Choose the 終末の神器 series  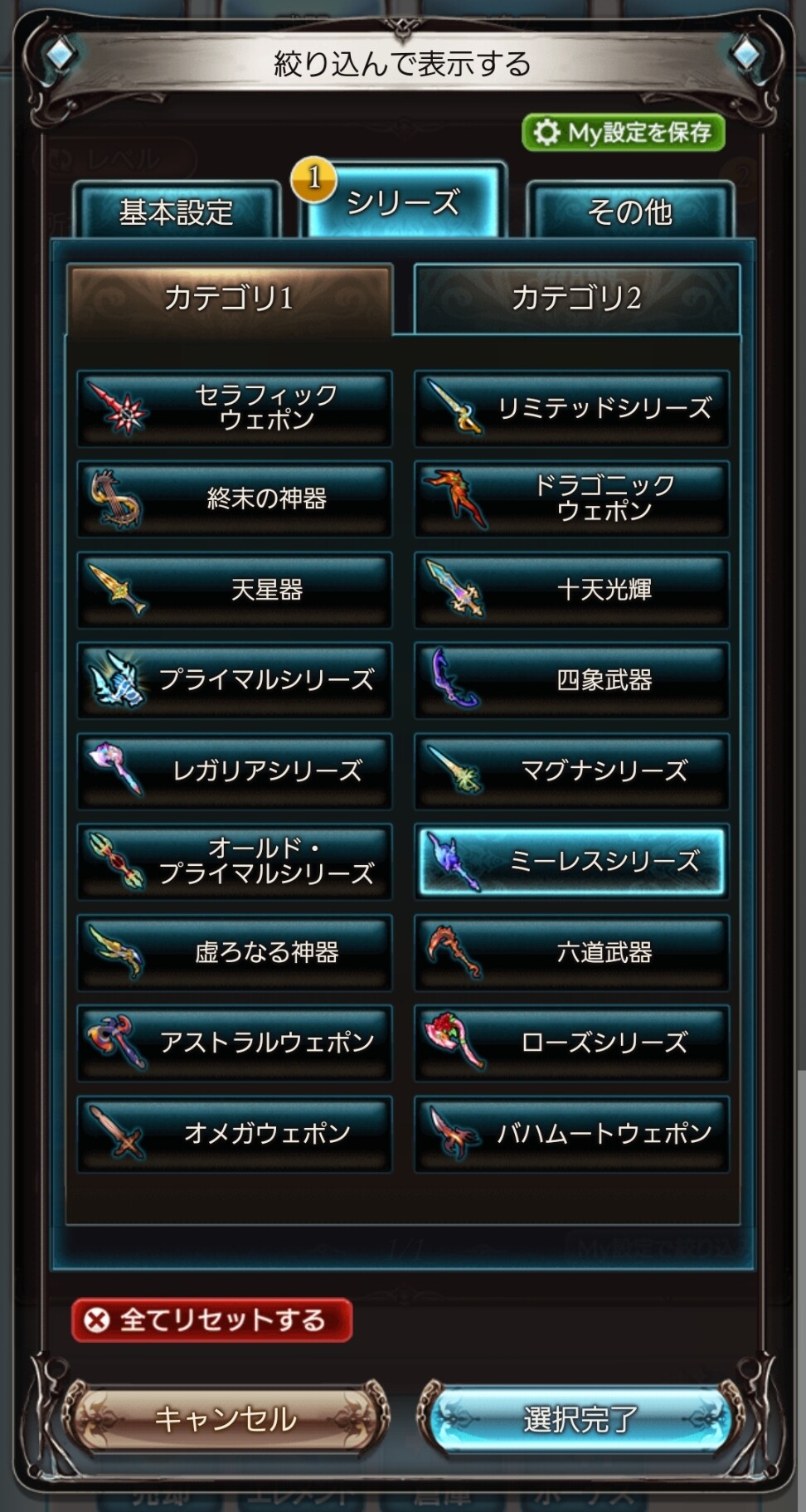pos(235,498)
